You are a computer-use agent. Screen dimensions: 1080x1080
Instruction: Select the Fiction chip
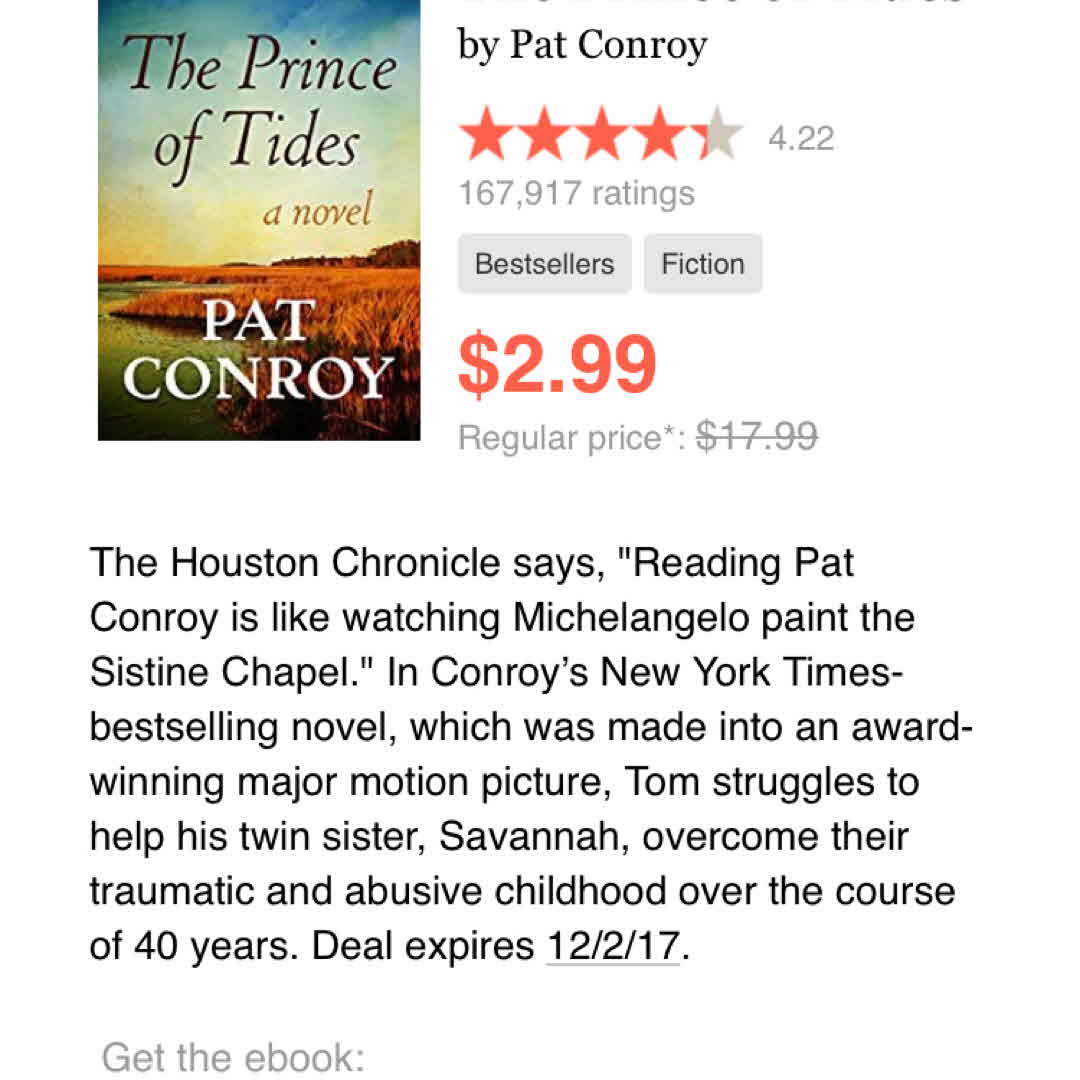703,264
